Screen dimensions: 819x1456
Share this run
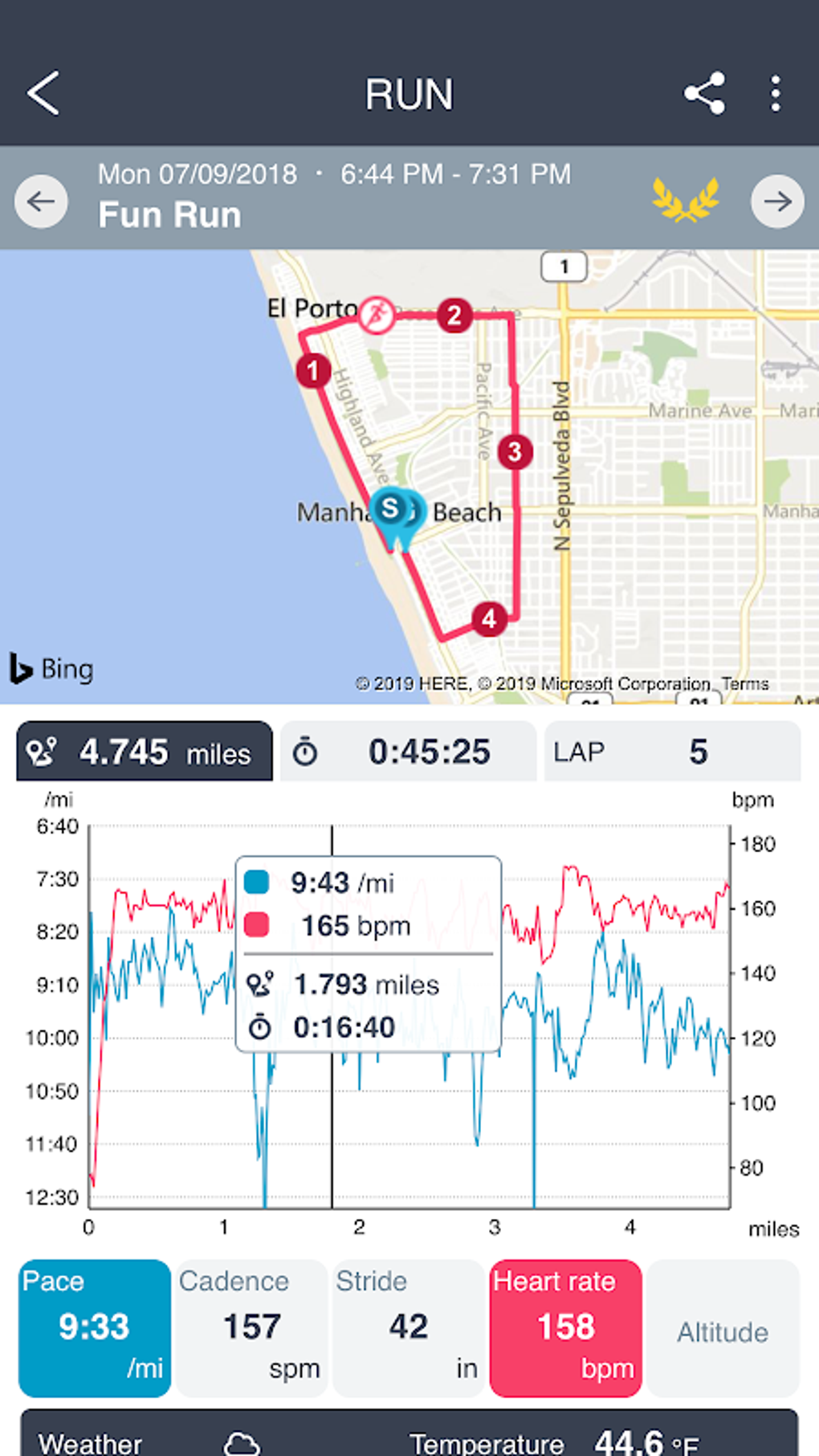[x=705, y=93]
